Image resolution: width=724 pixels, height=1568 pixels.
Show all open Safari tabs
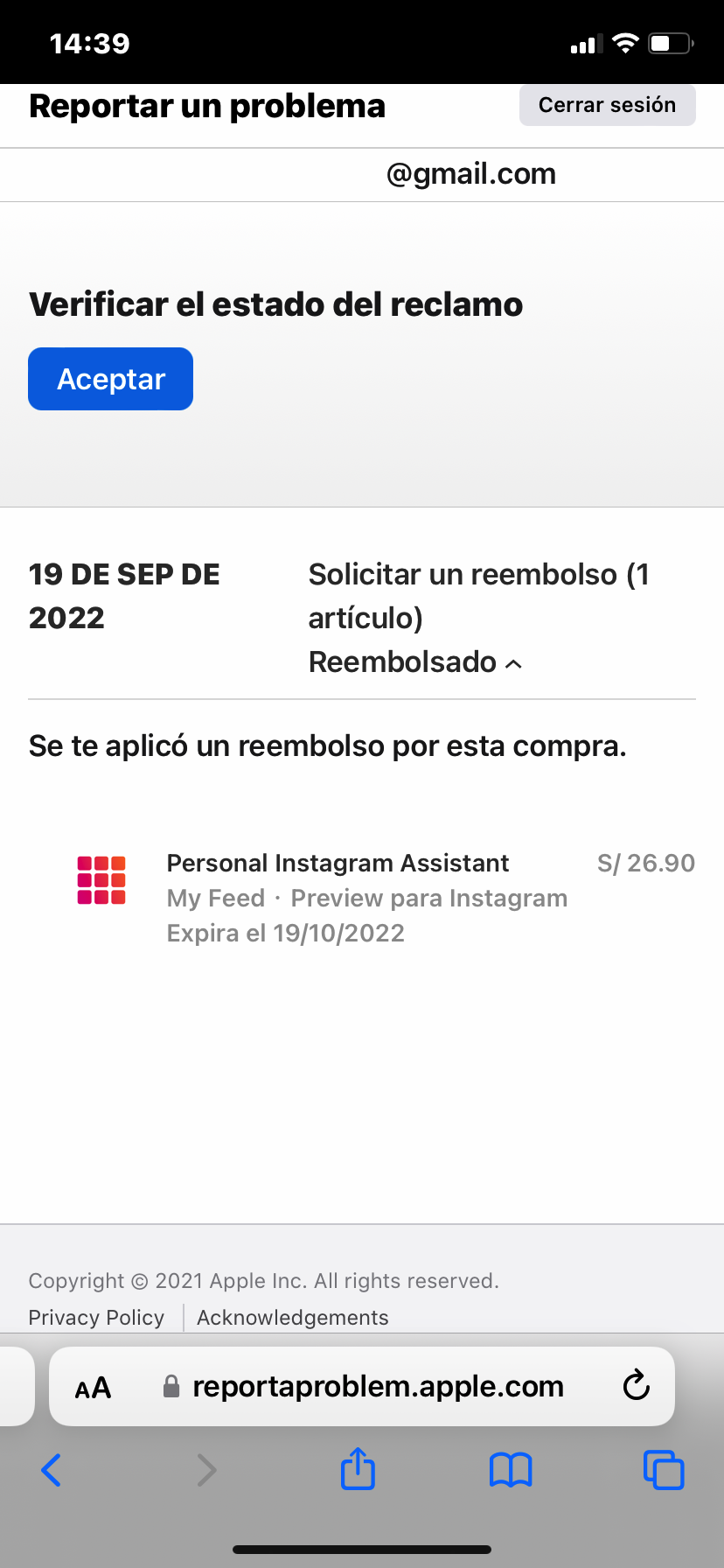pyautogui.click(x=663, y=1470)
